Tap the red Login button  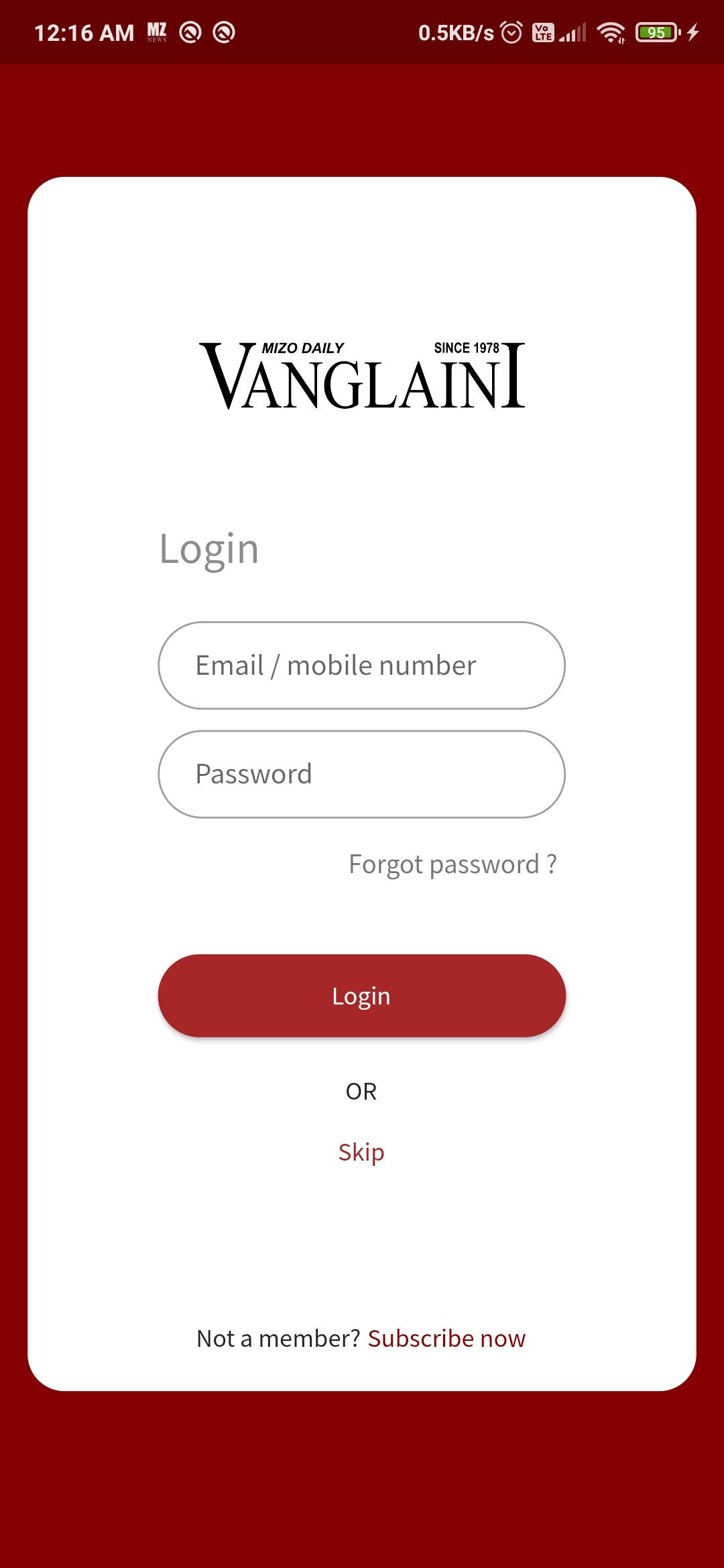361,996
